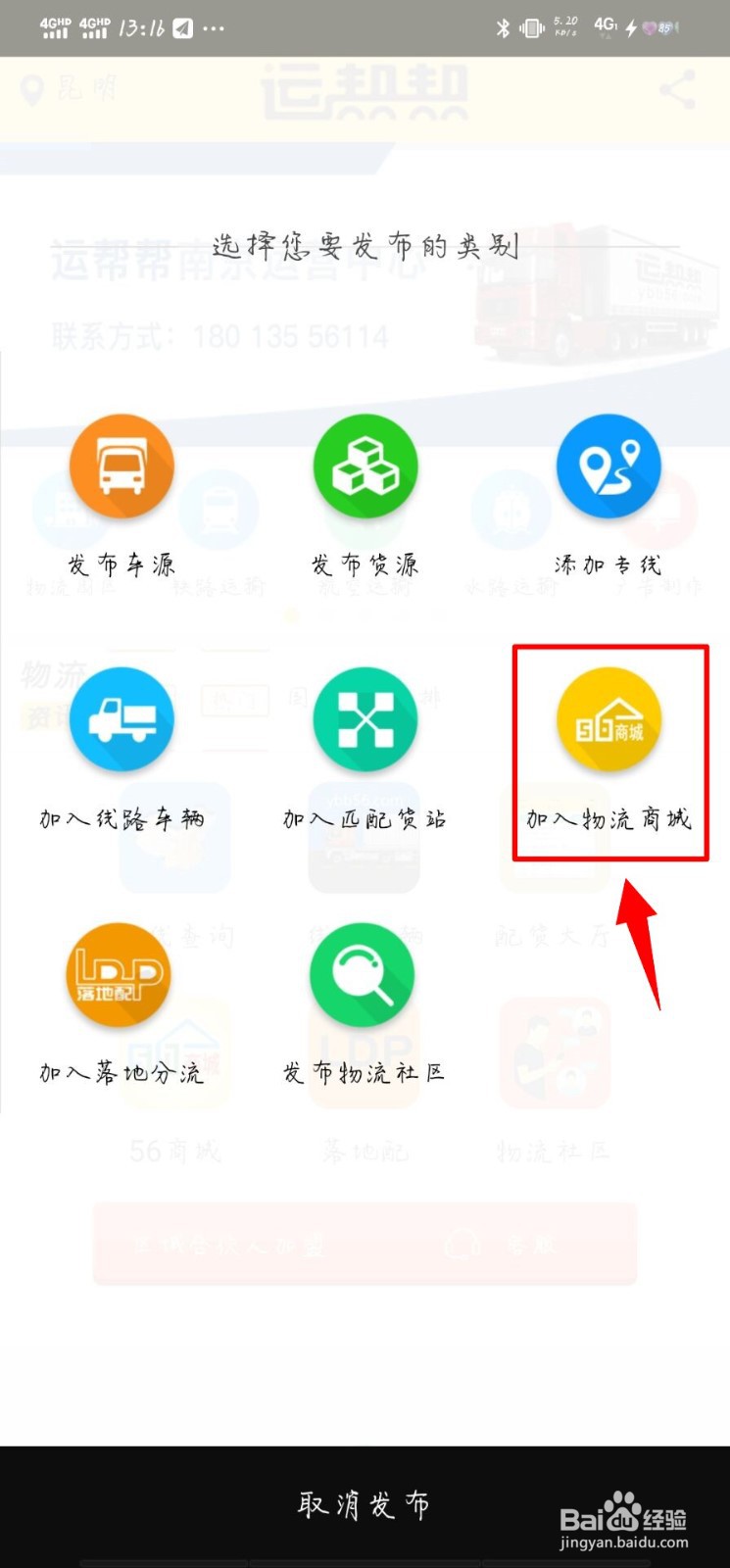Tap the orange 发布车源 truck icon
Viewport: 730px width, 1568px height.
(121, 465)
